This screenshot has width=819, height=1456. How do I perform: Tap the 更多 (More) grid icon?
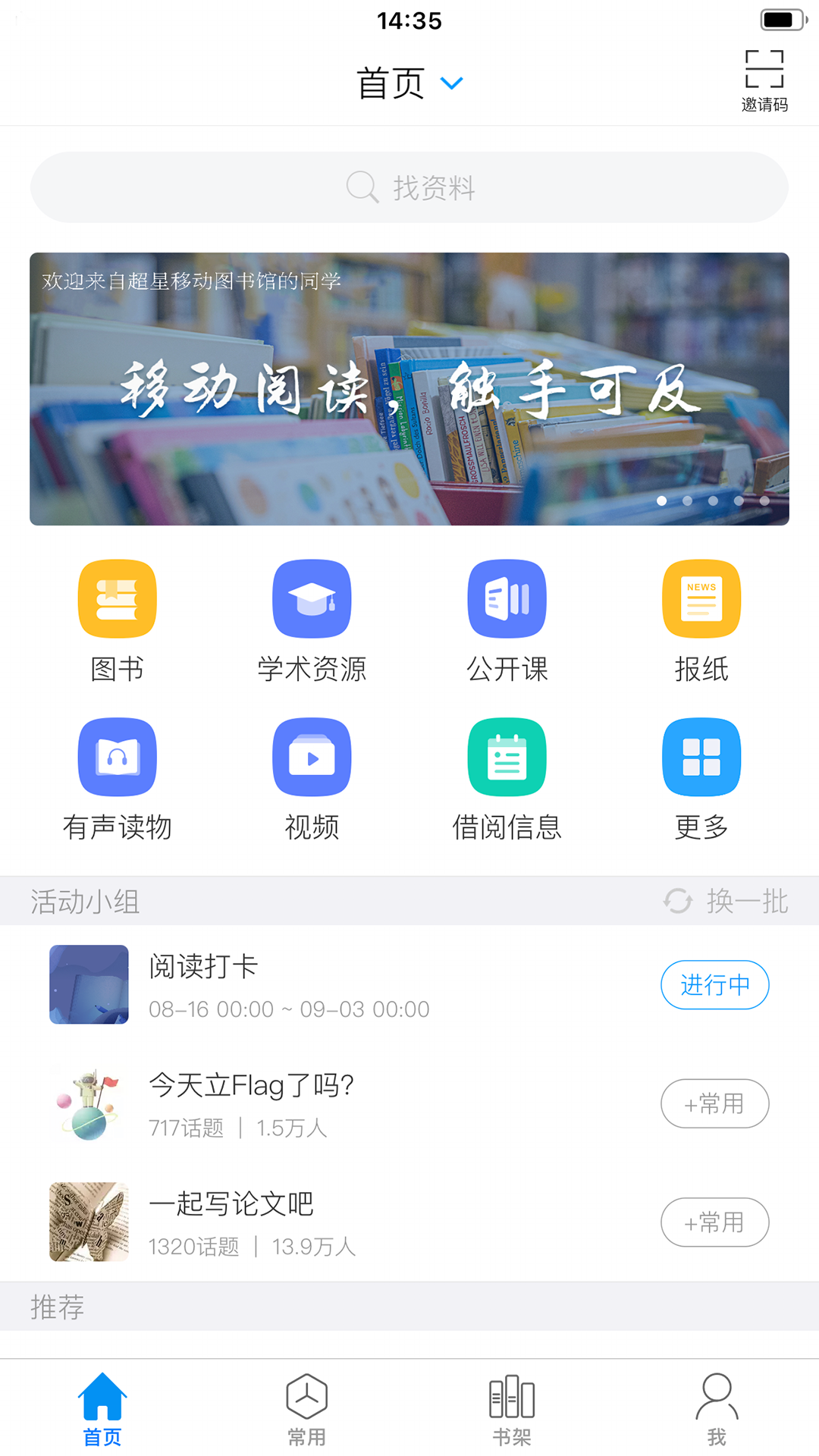701,758
